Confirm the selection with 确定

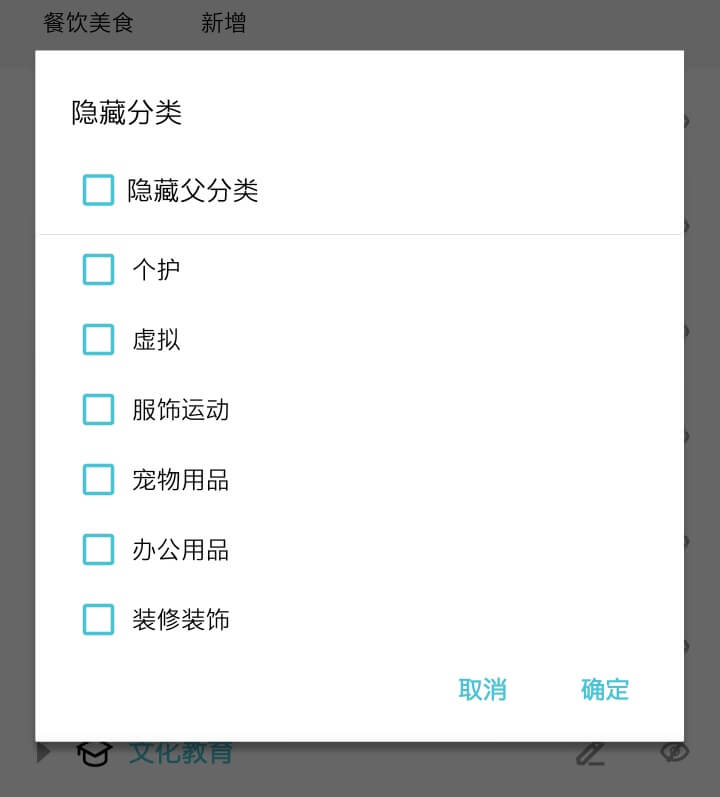click(x=604, y=689)
